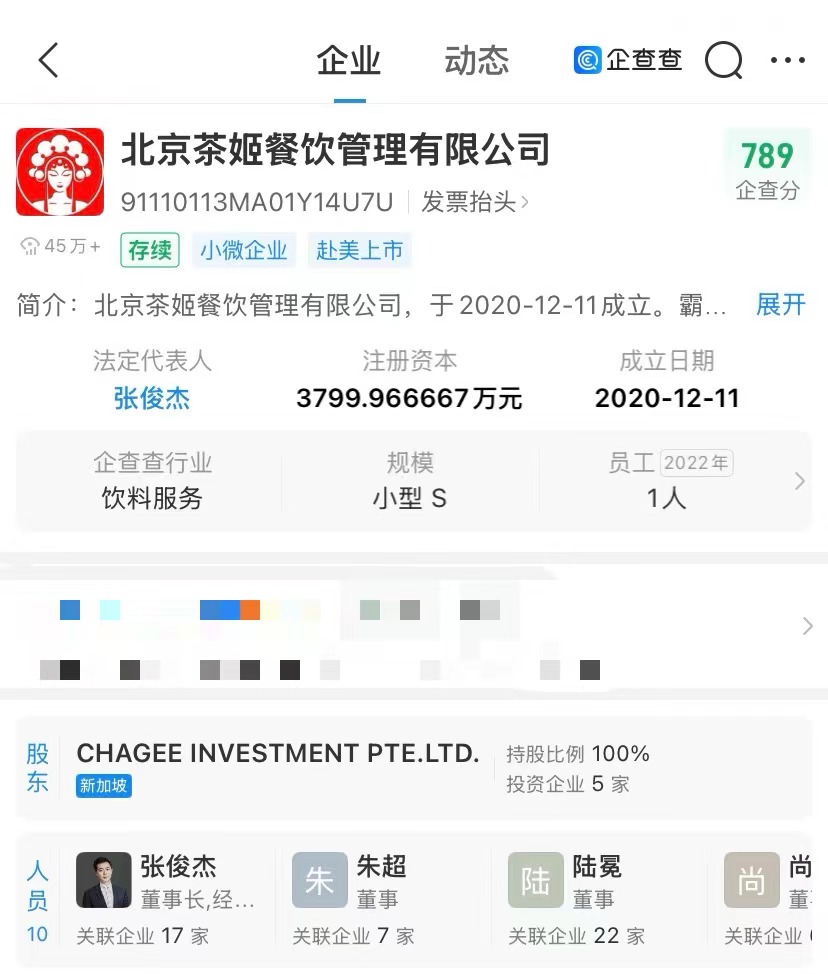Expand the company 简介 with 展开

coord(780,305)
